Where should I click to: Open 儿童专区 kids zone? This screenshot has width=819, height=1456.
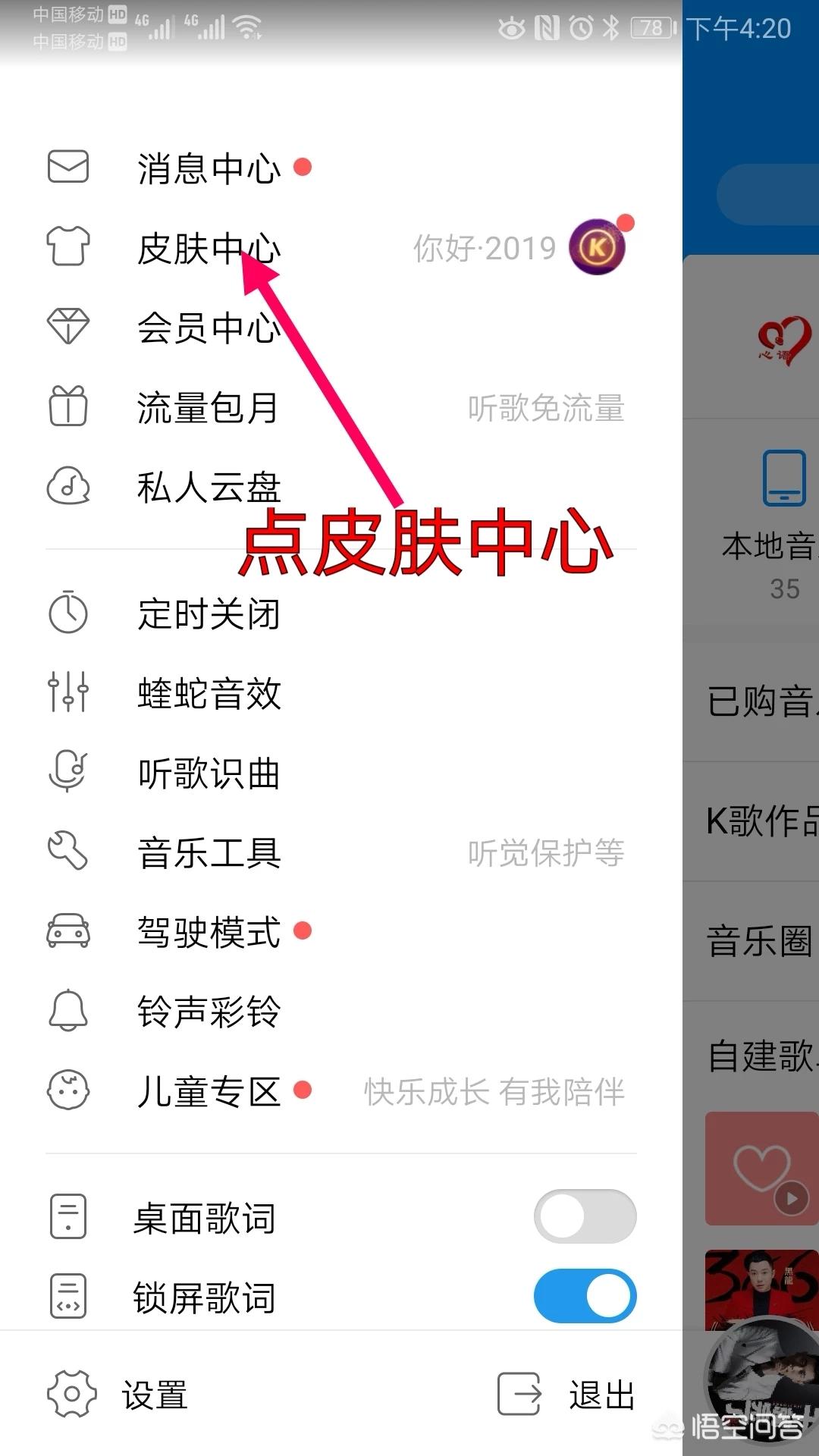point(209,1092)
